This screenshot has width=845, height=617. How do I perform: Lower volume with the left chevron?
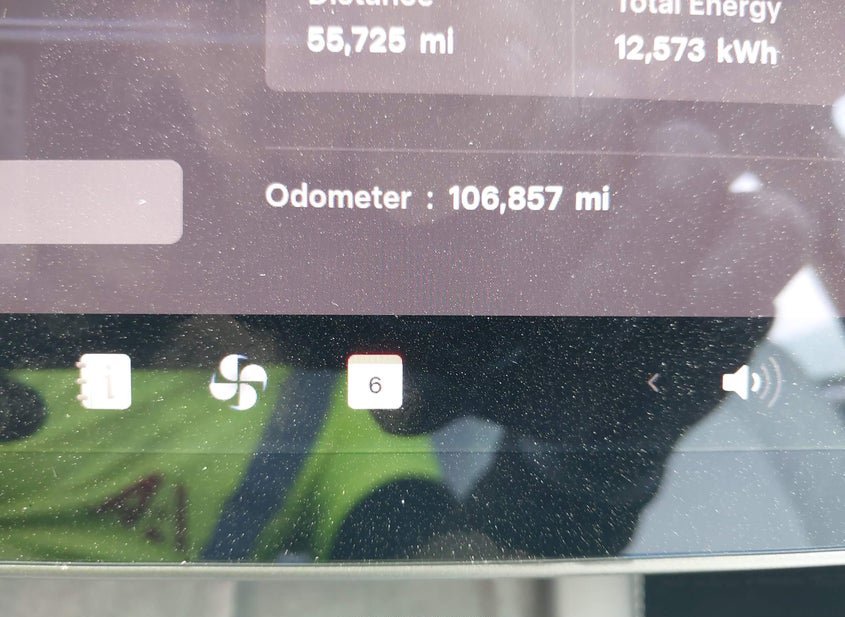click(655, 382)
